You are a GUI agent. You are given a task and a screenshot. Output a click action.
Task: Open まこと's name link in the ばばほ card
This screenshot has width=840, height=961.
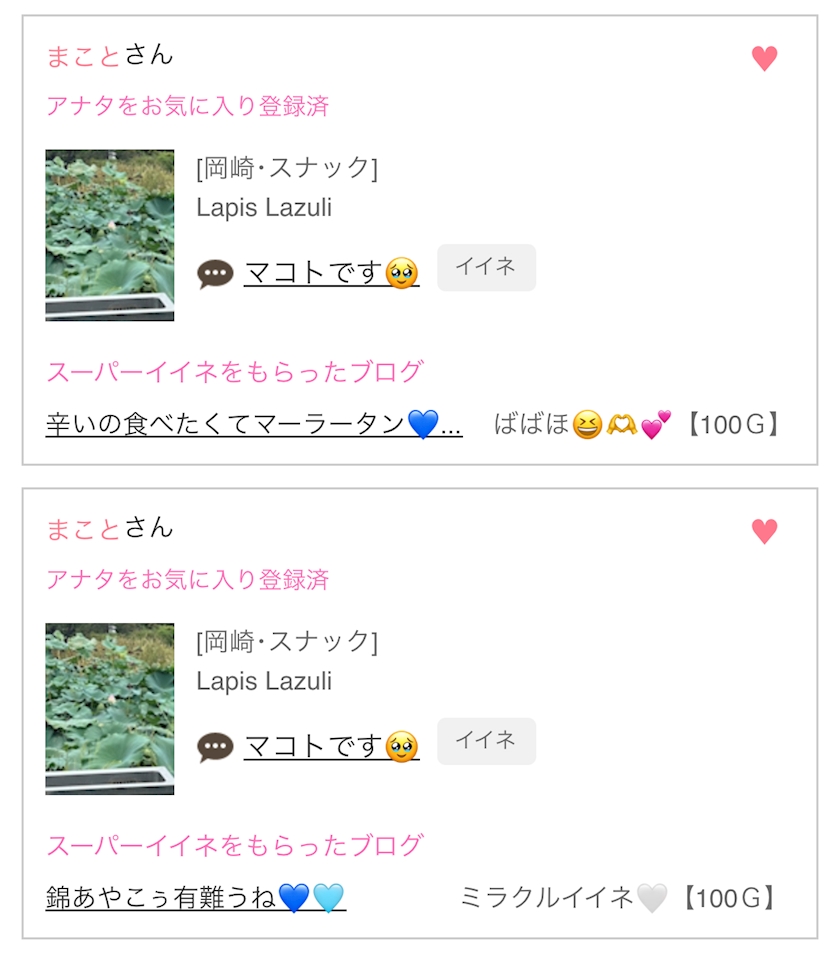tap(84, 55)
